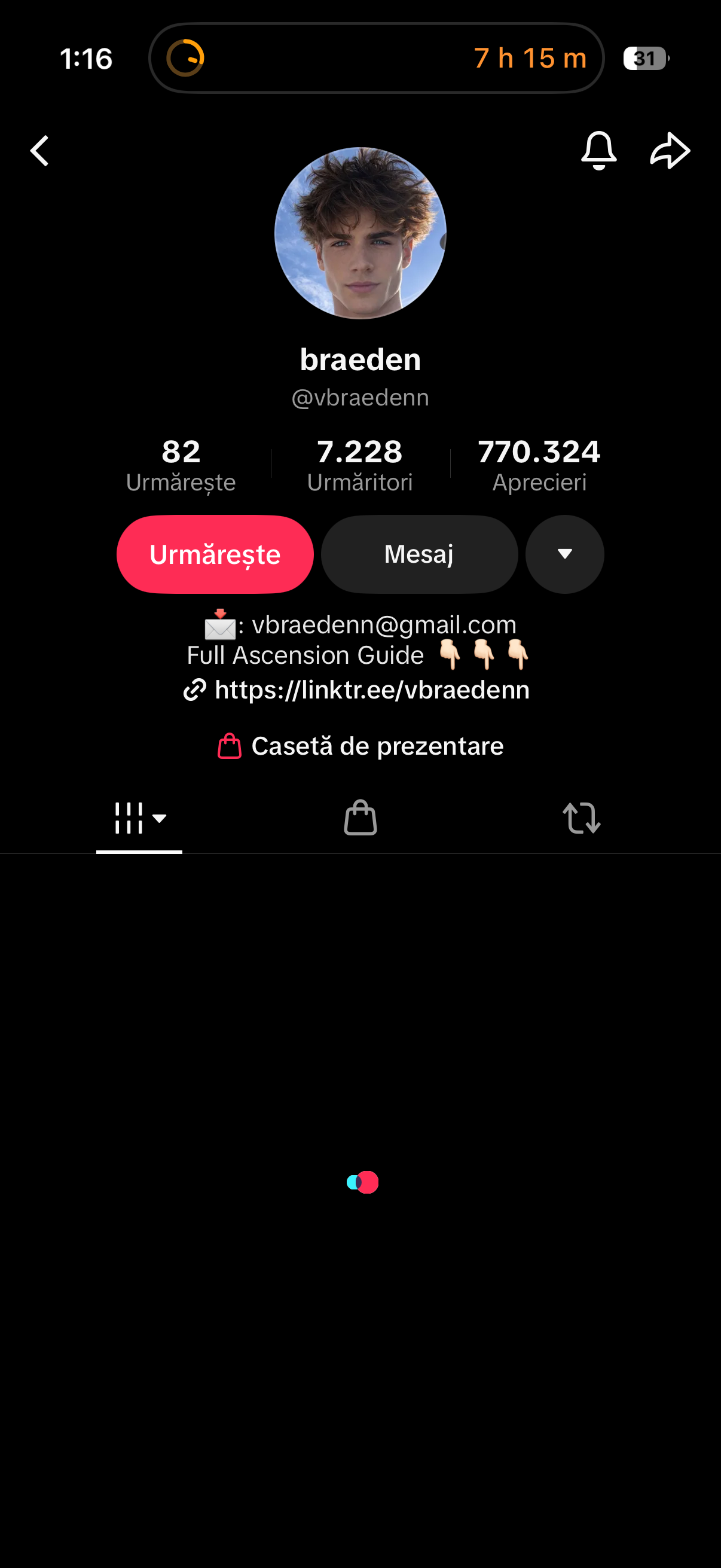Open braeden's profile picture
This screenshot has width=721, height=1568.
click(x=360, y=233)
